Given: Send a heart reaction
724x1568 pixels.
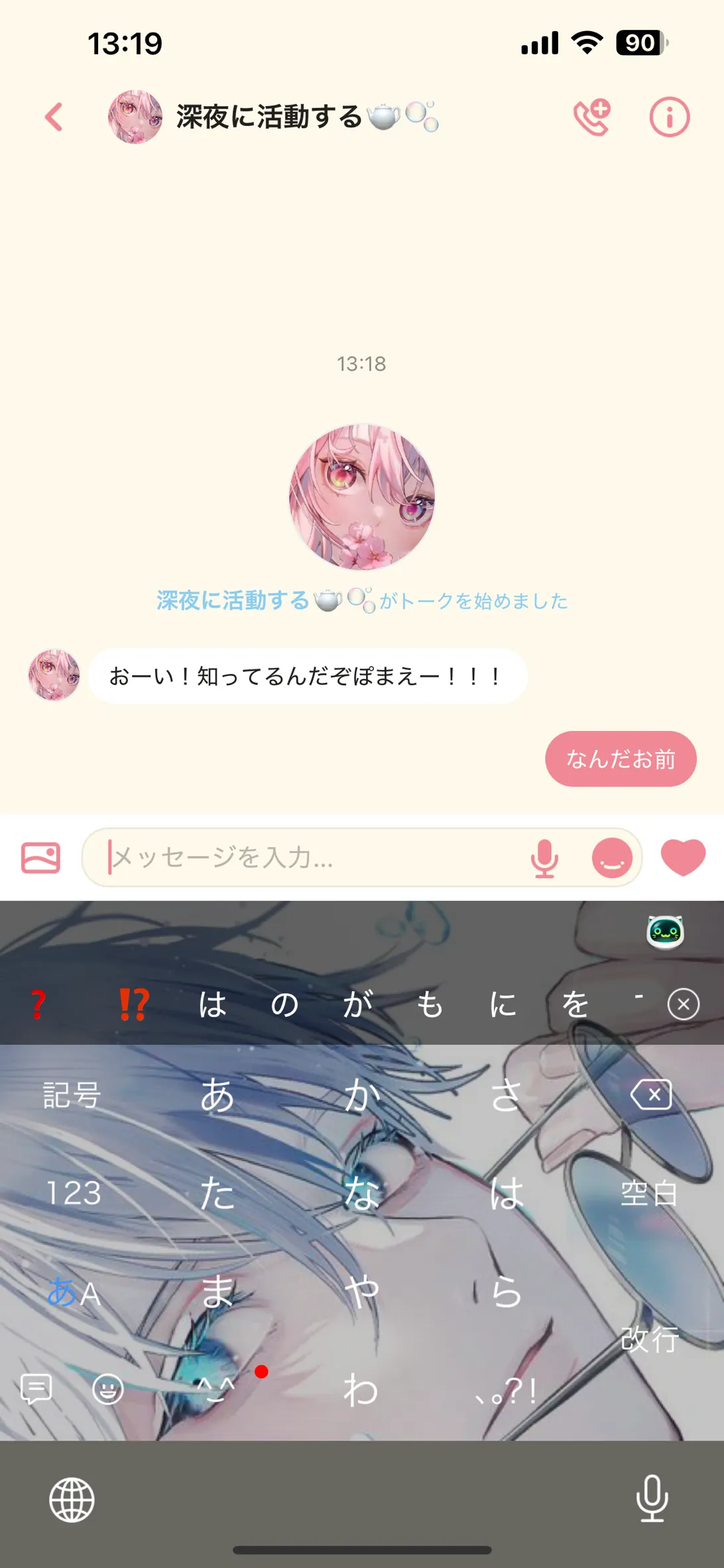Looking at the screenshot, I should tap(683, 857).
